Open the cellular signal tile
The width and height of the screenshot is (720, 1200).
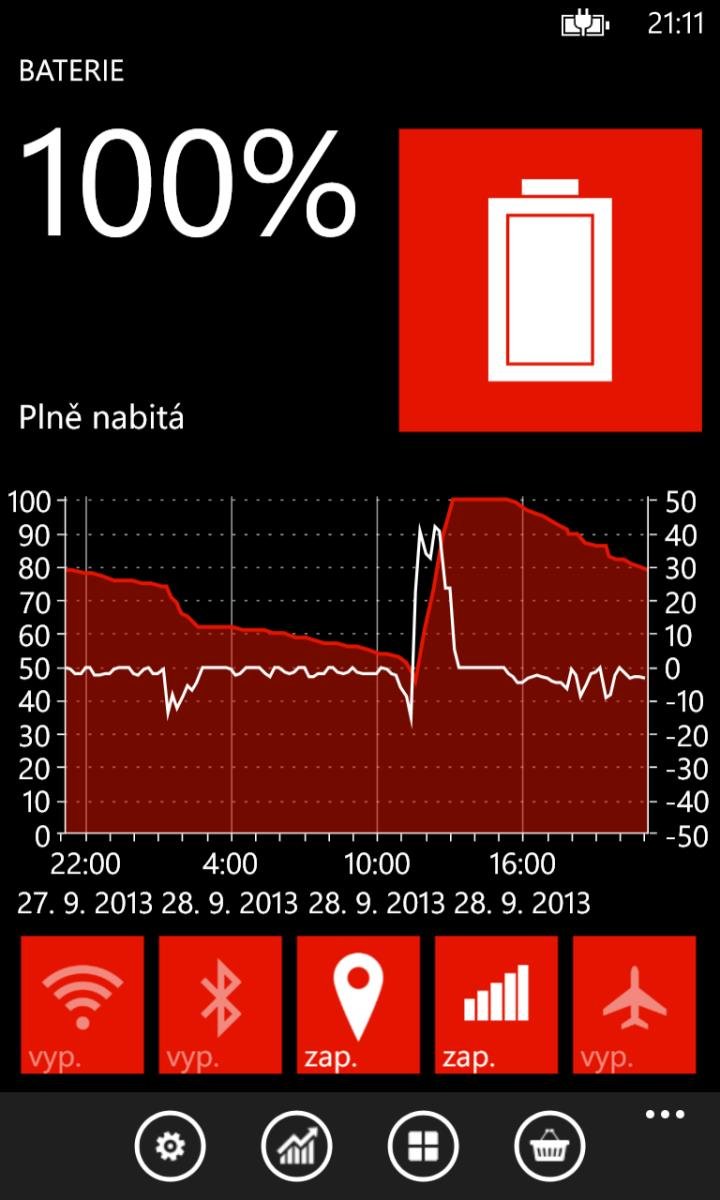click(x=496, y=1005)
